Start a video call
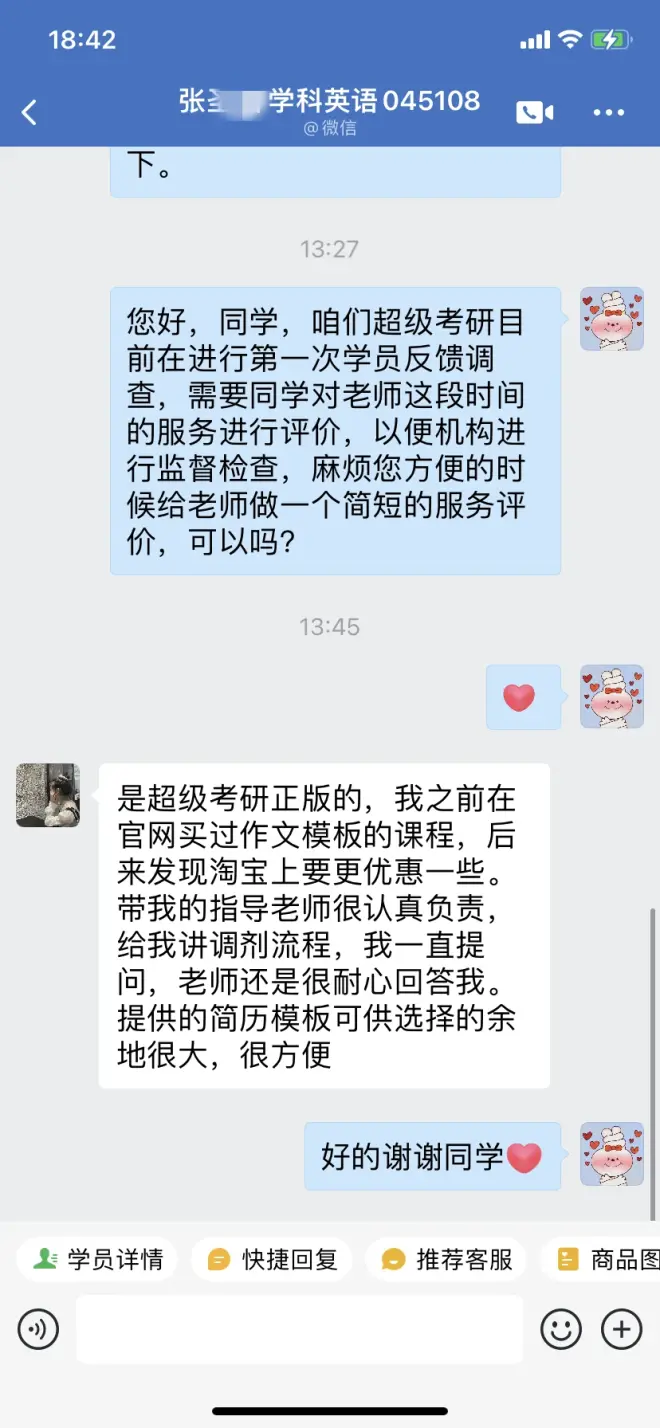The image size is (660, 1428). click(534, 112)
